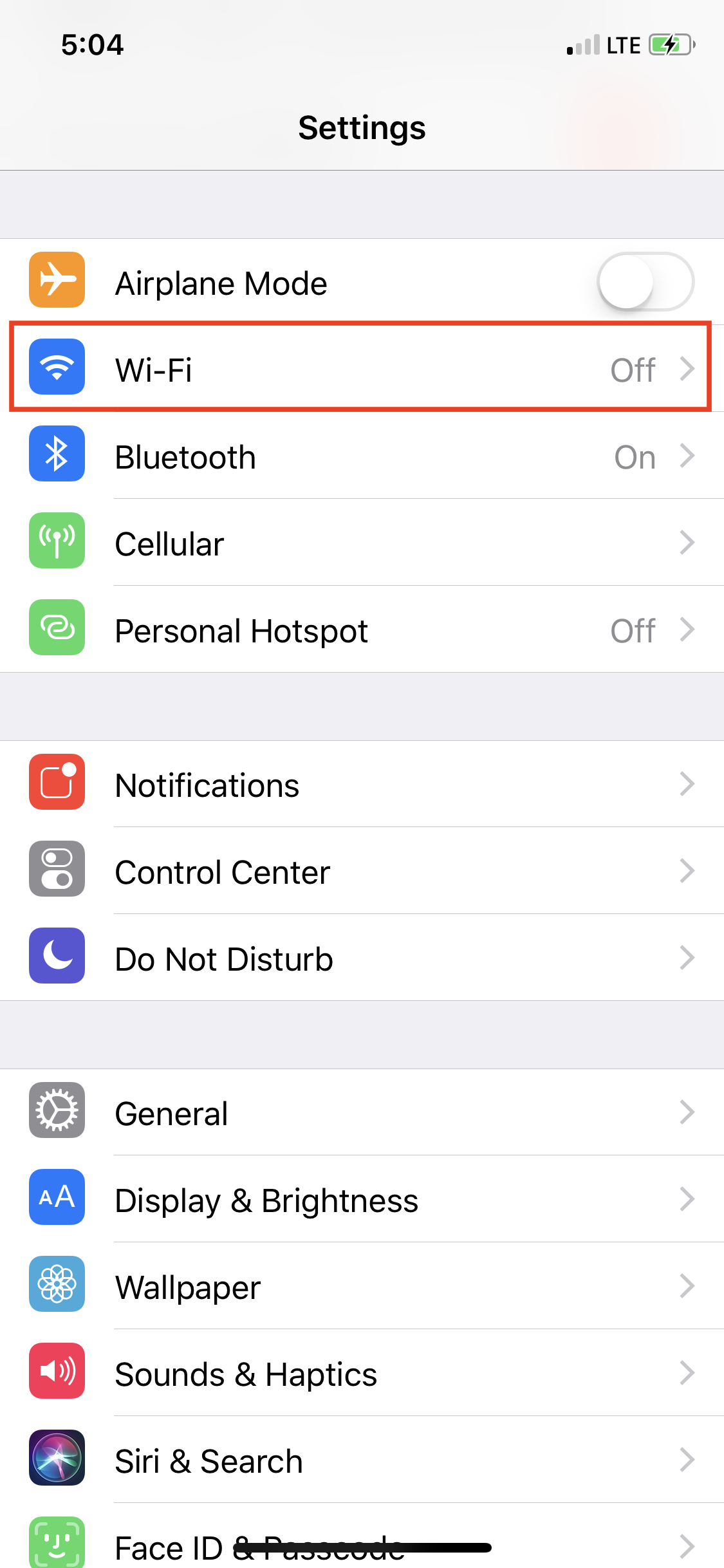The width and height of the screenshot is (724, 1568).
Task: Open Do Not Disturb settings
Action: (x=362, y=958)
